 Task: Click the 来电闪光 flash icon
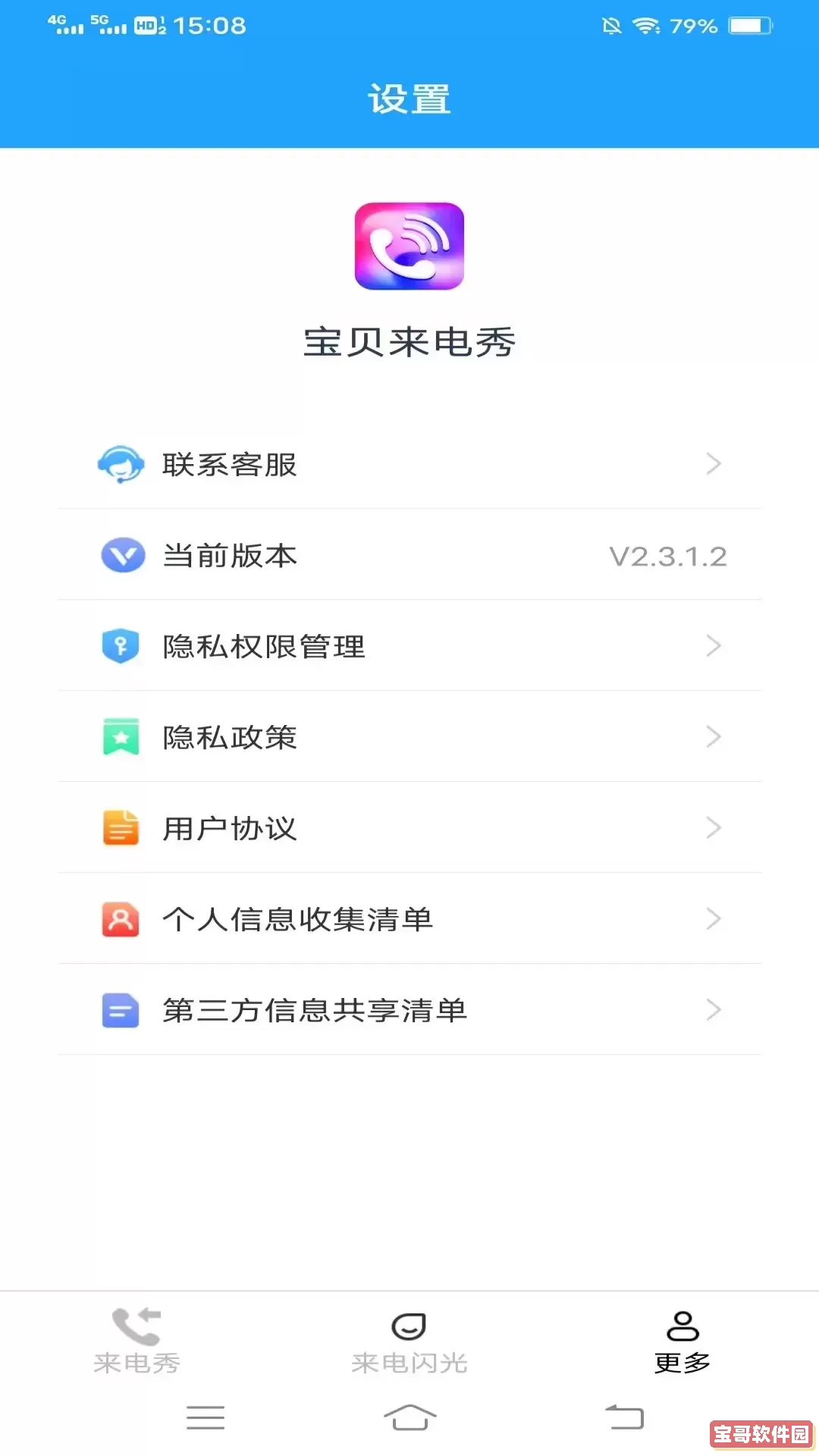click(409, 1323)
